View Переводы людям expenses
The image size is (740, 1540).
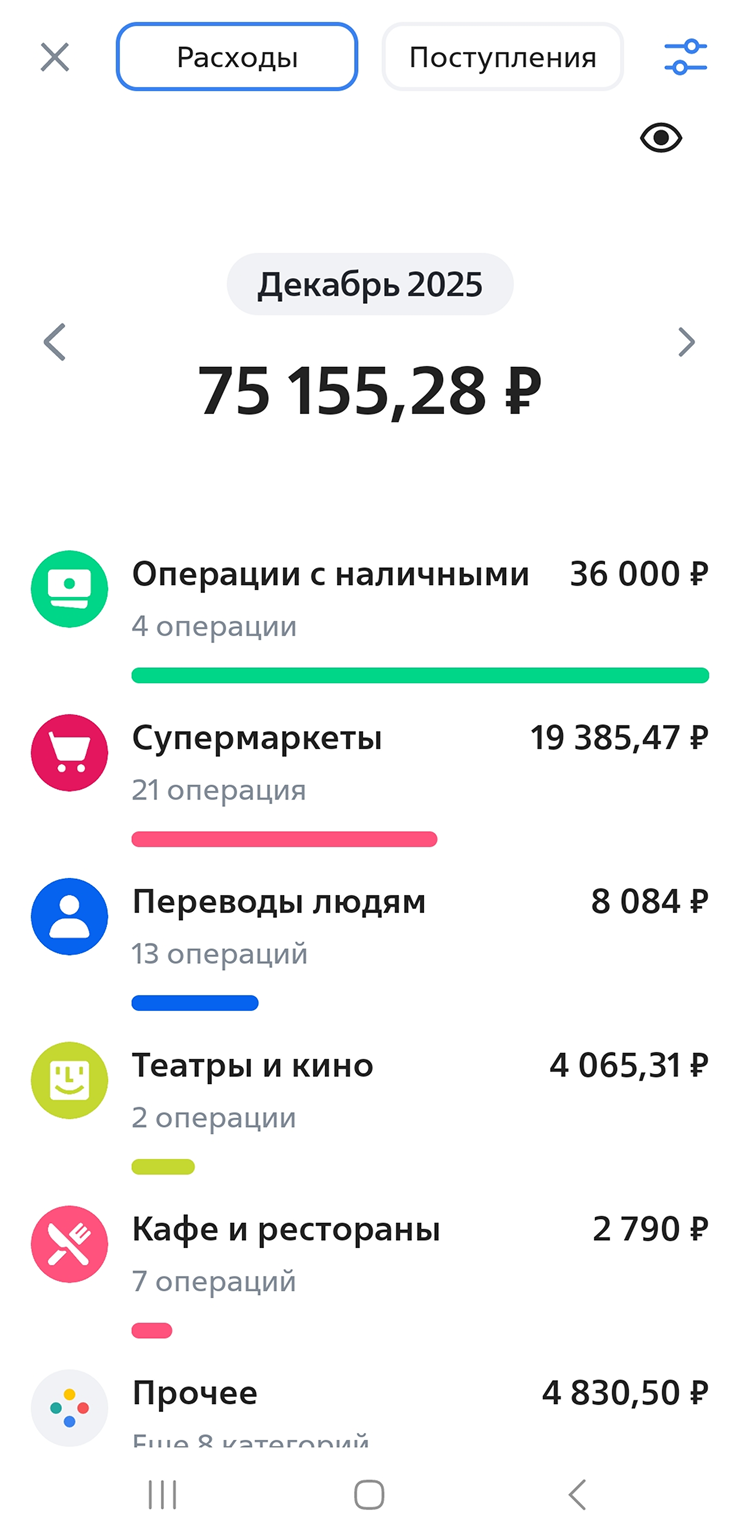coord(370,928)
